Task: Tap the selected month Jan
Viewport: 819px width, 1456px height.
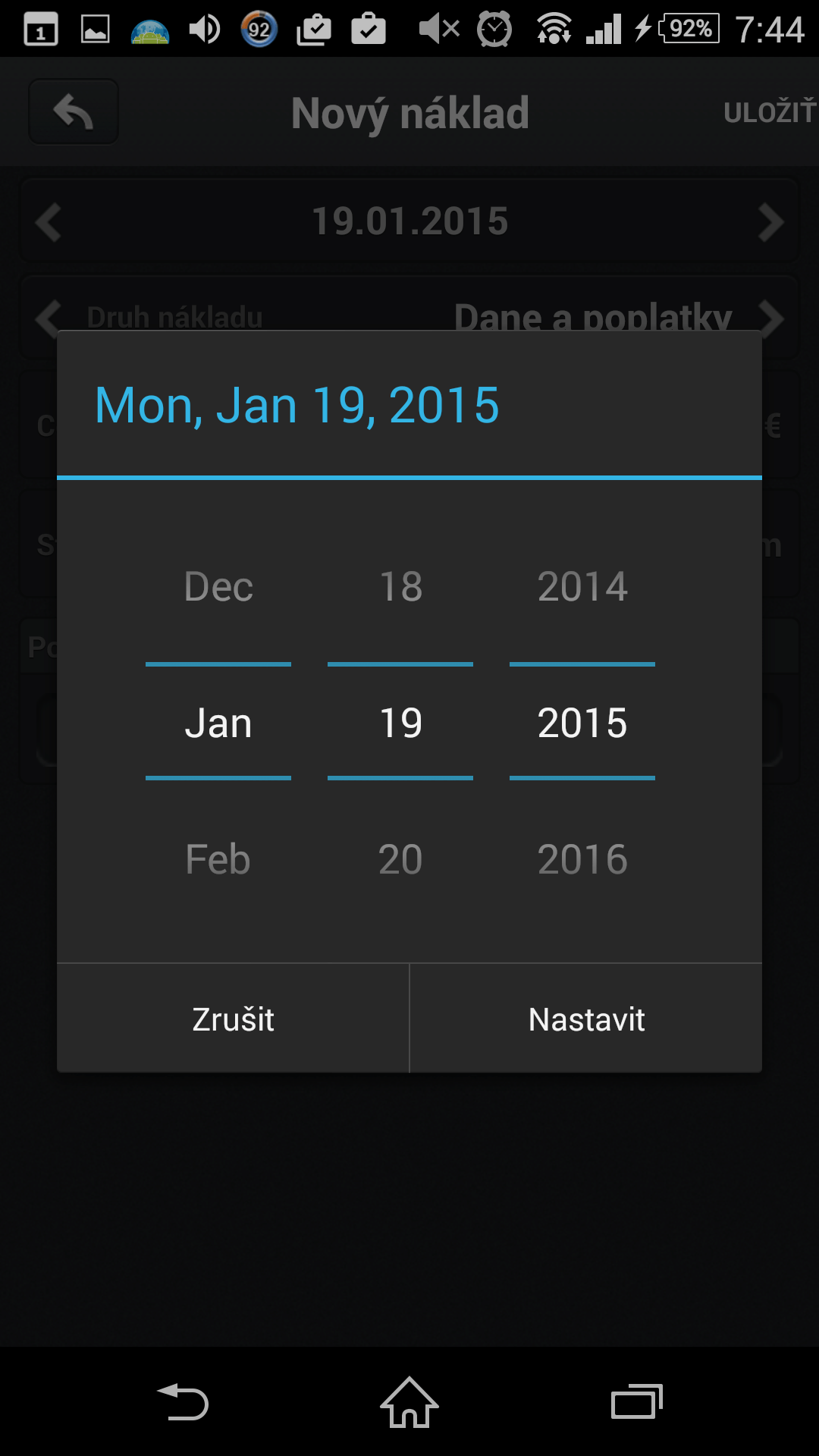Action: tap(218, 723)
